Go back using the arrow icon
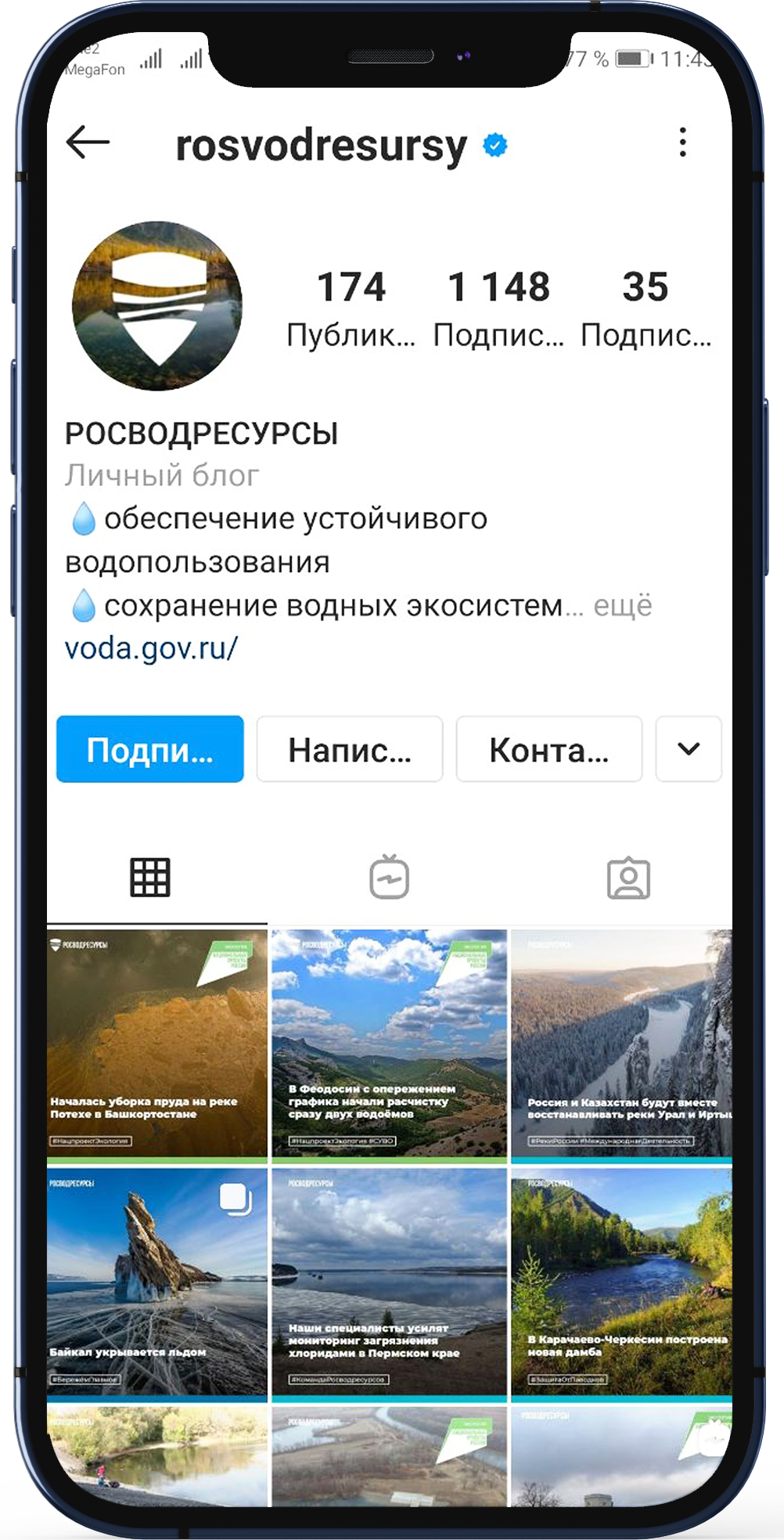Viewport: 784px width, 1540px height. [x=88, y=142]
